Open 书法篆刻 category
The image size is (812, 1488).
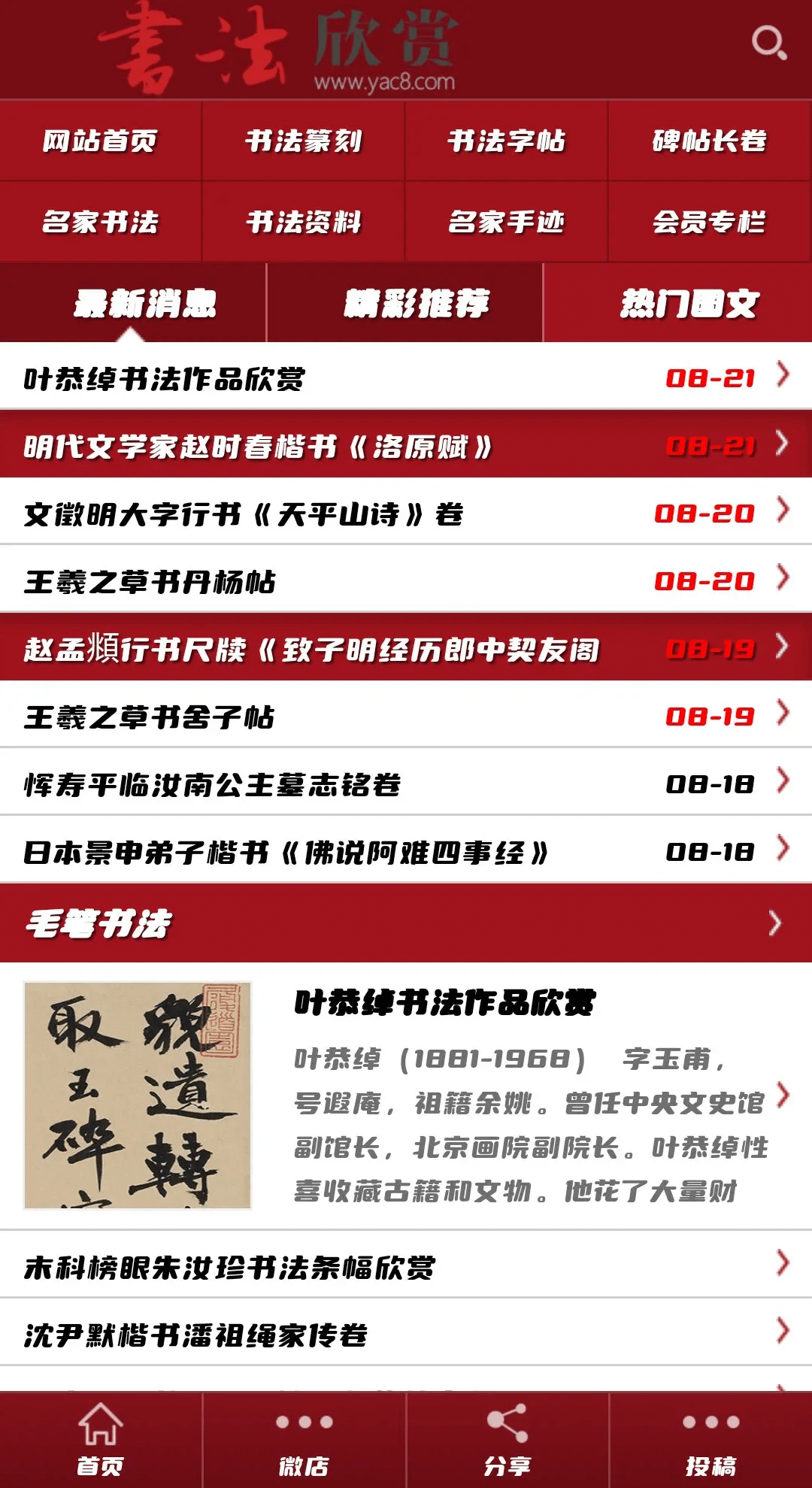point(304,141)
